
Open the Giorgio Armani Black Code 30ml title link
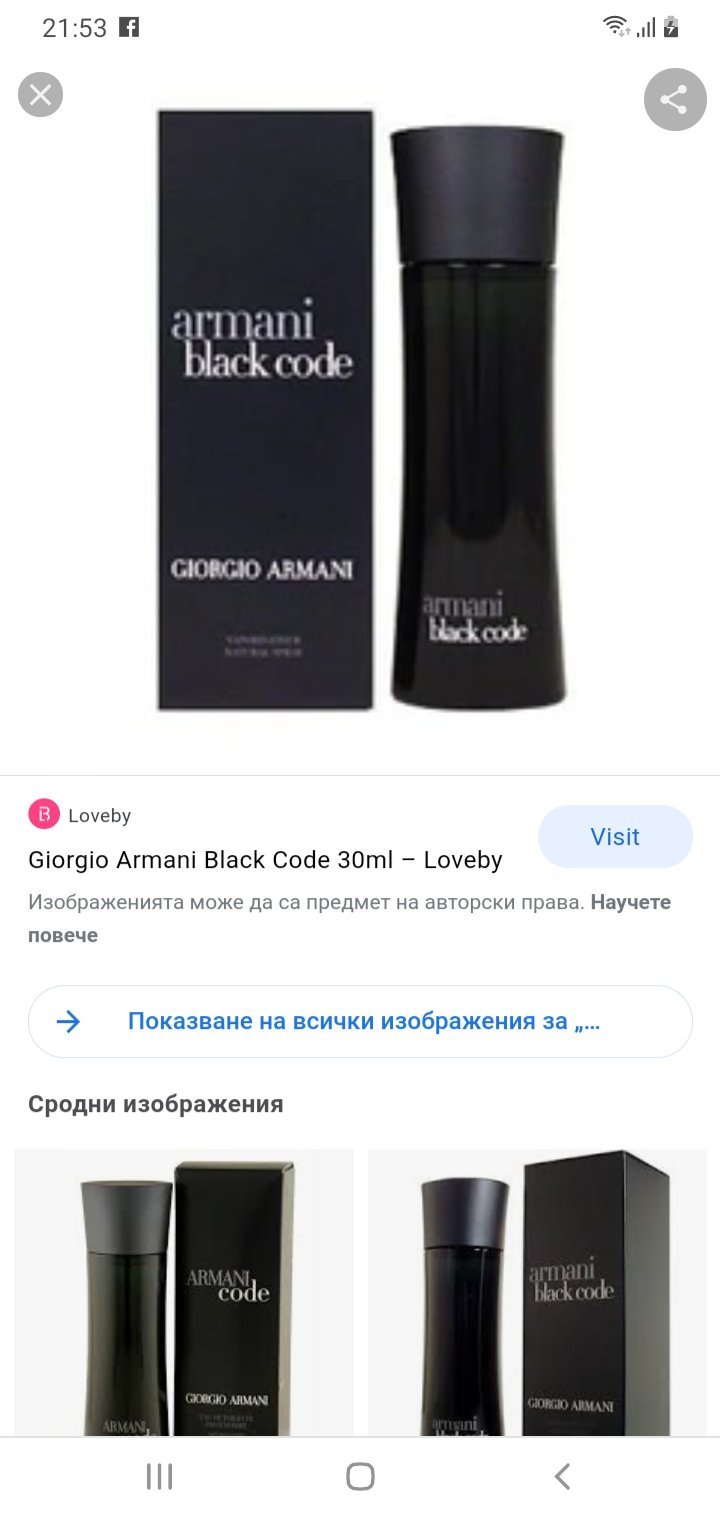(x=265, y=860)
